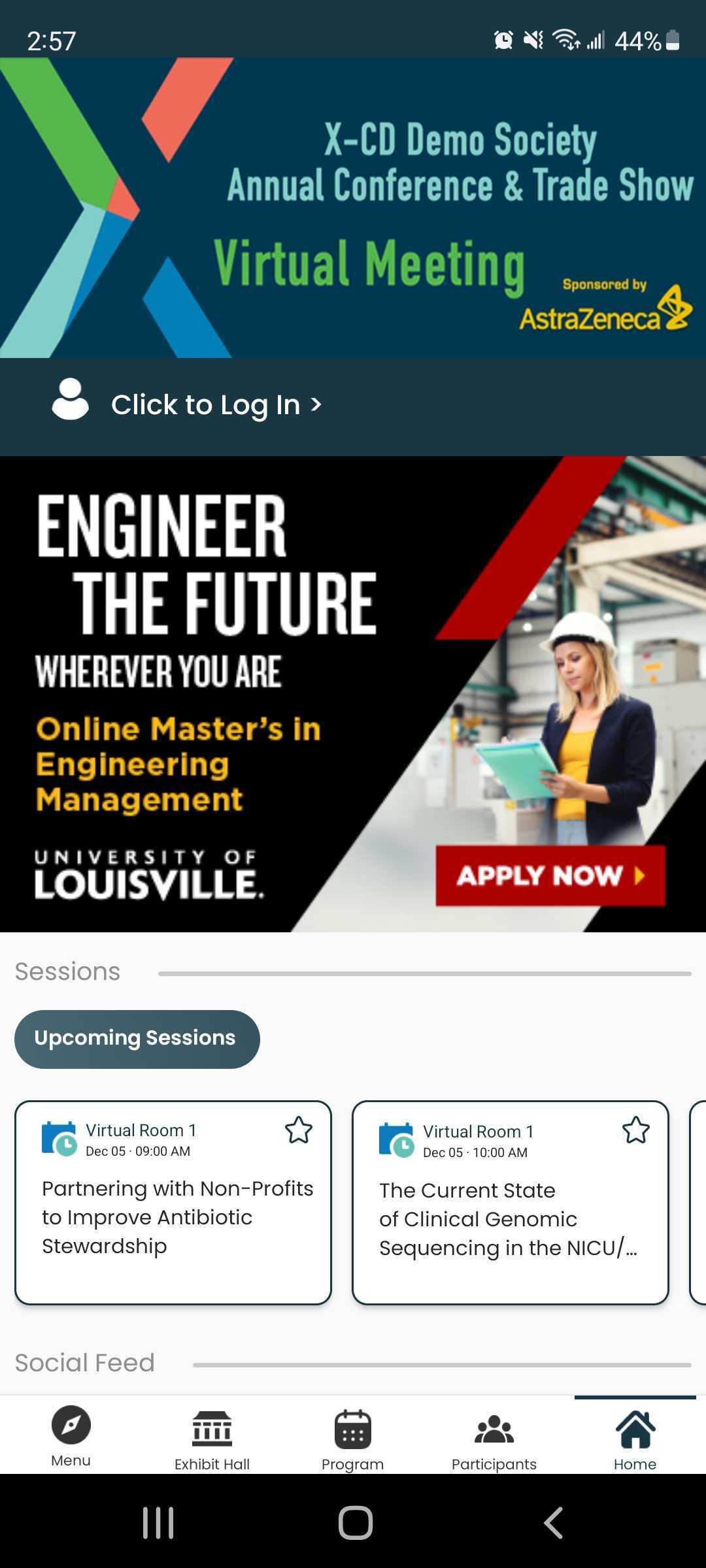
Task: Open the Menu tab
Action: tap(71, 1436)
